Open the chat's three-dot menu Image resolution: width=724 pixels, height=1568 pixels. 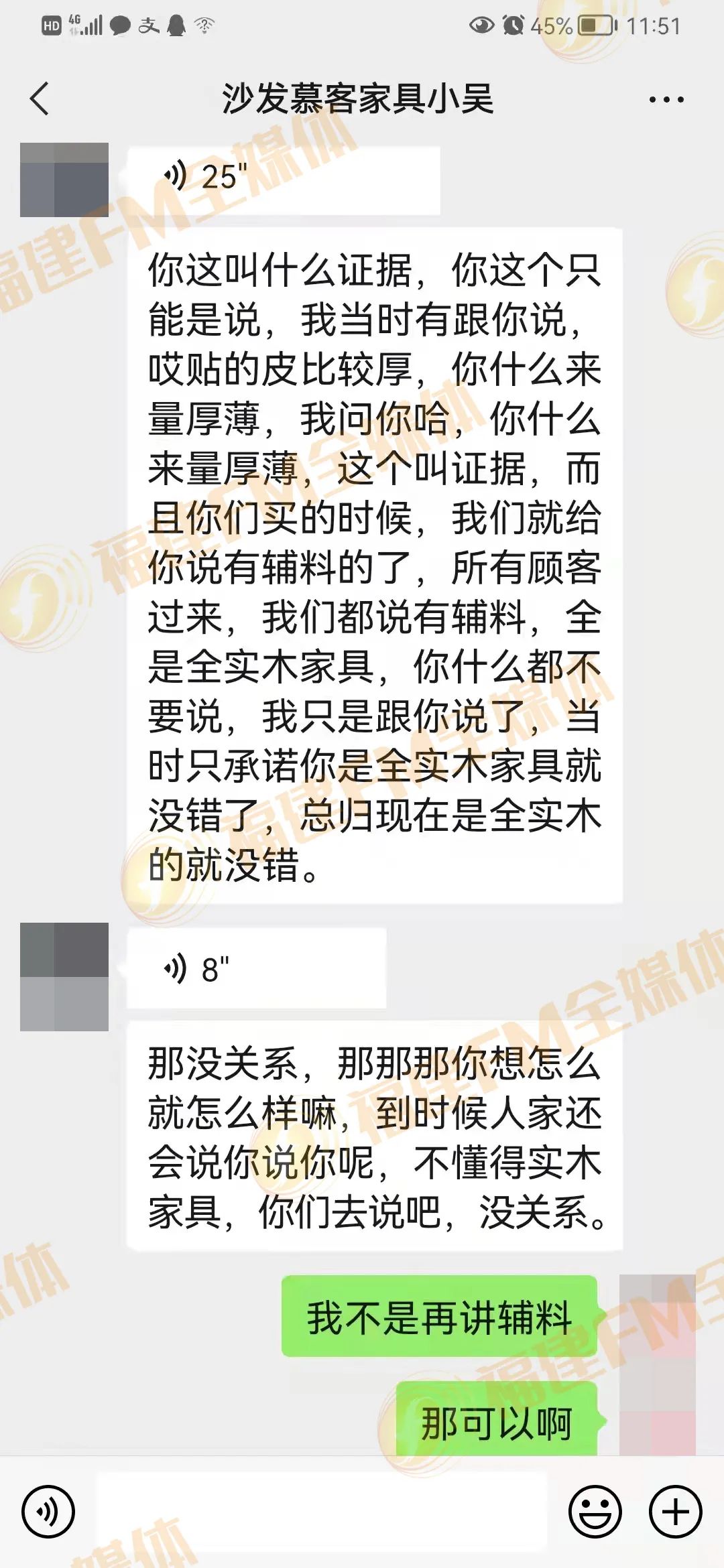(666, 100)
